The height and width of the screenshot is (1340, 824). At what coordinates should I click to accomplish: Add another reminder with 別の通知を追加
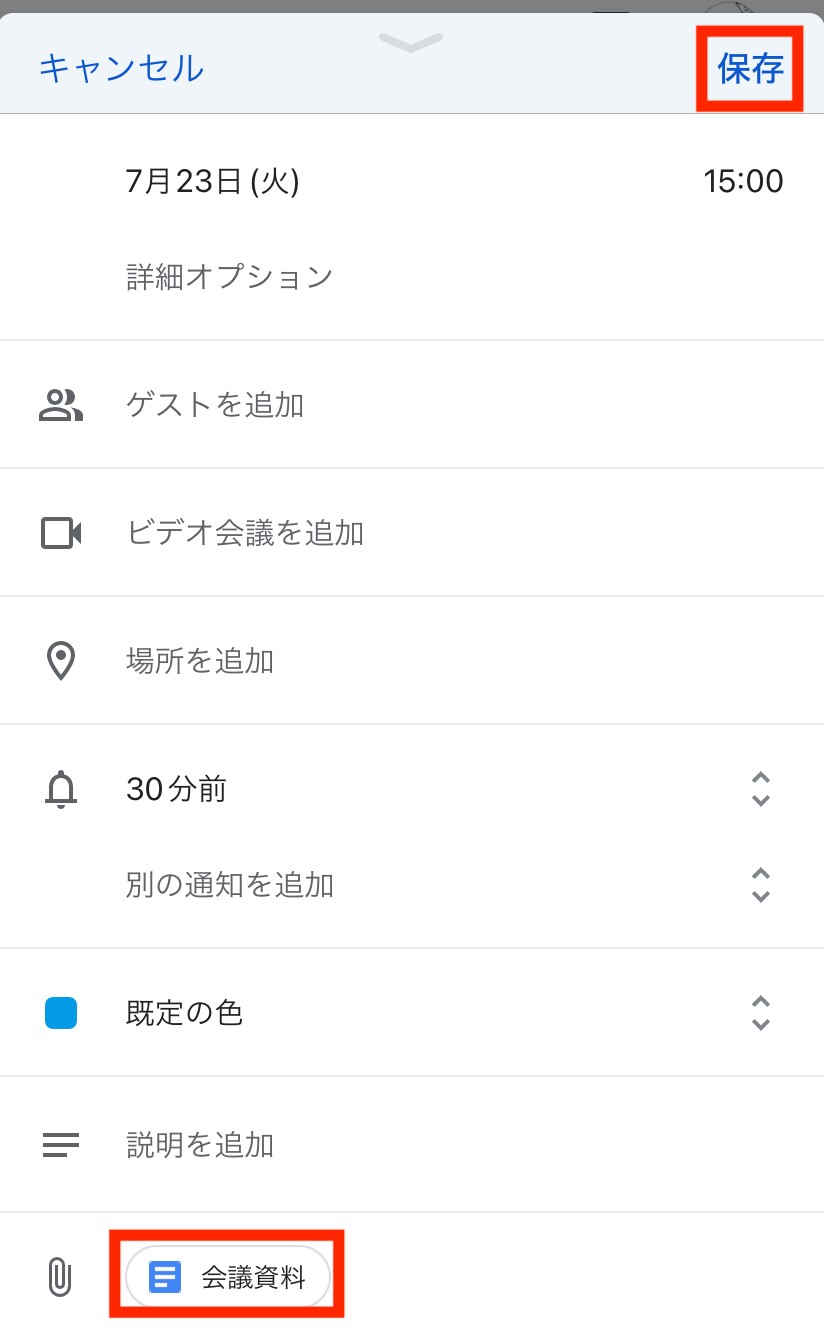point(412,885)
